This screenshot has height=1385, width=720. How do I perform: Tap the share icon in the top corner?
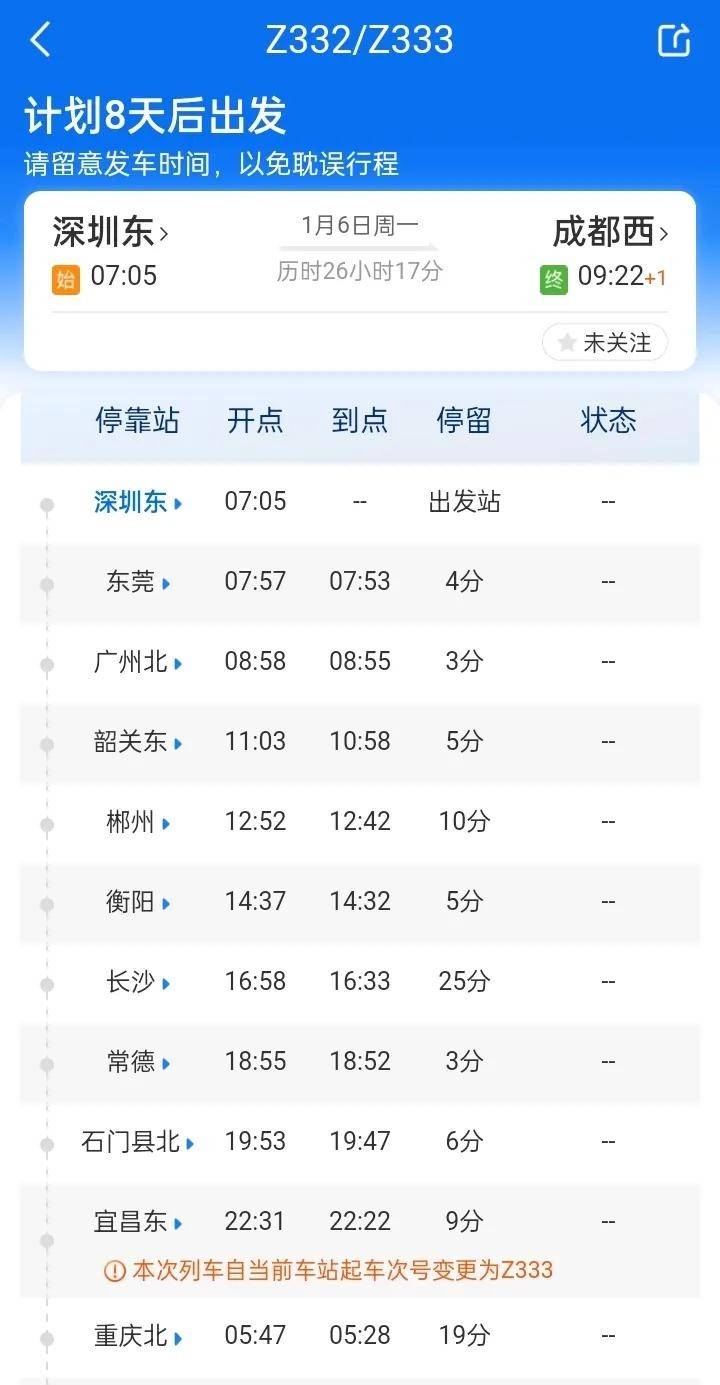[x=676, y=38]
